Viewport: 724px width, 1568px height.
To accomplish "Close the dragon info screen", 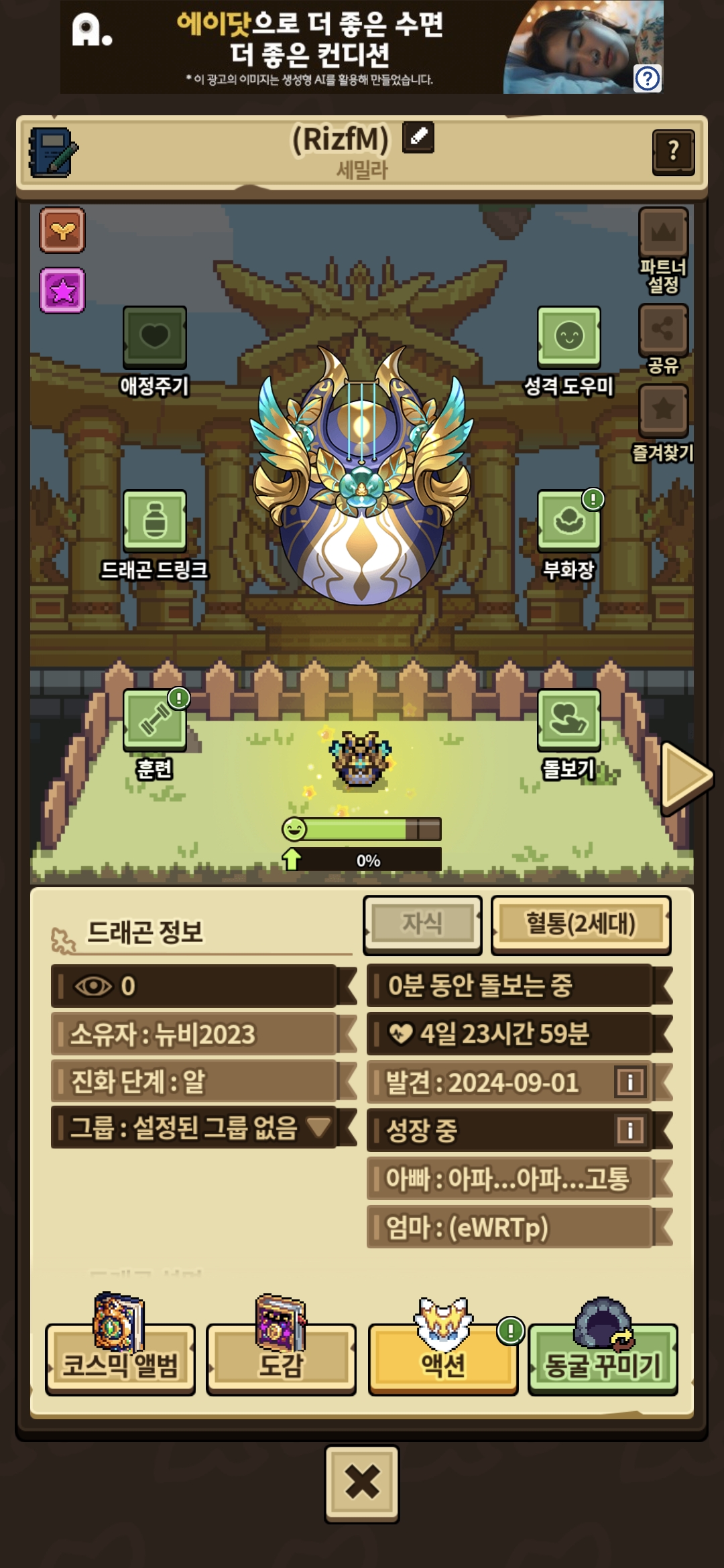I will tap(362, 1484).
